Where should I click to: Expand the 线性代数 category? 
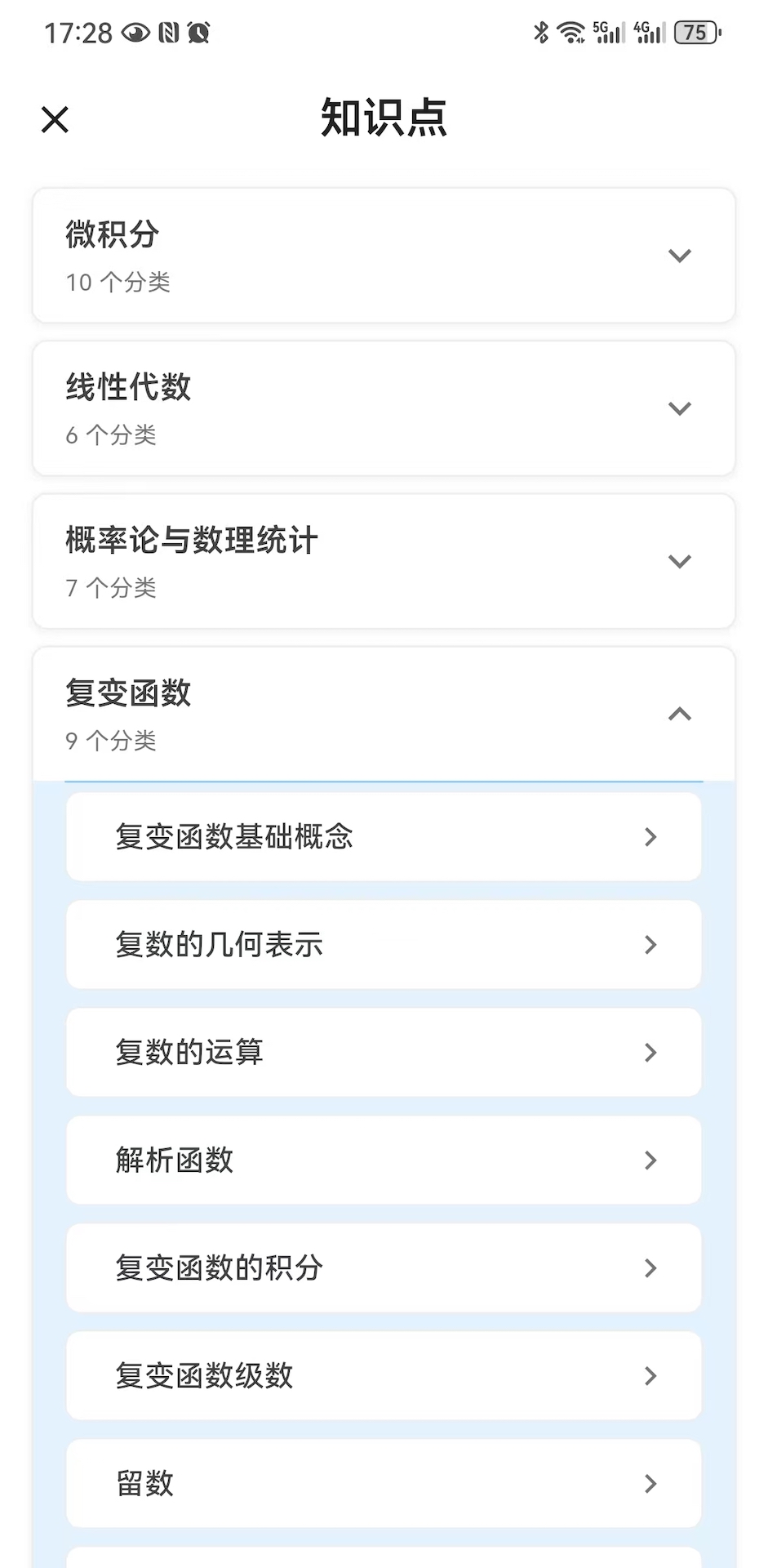pos(680,409)
